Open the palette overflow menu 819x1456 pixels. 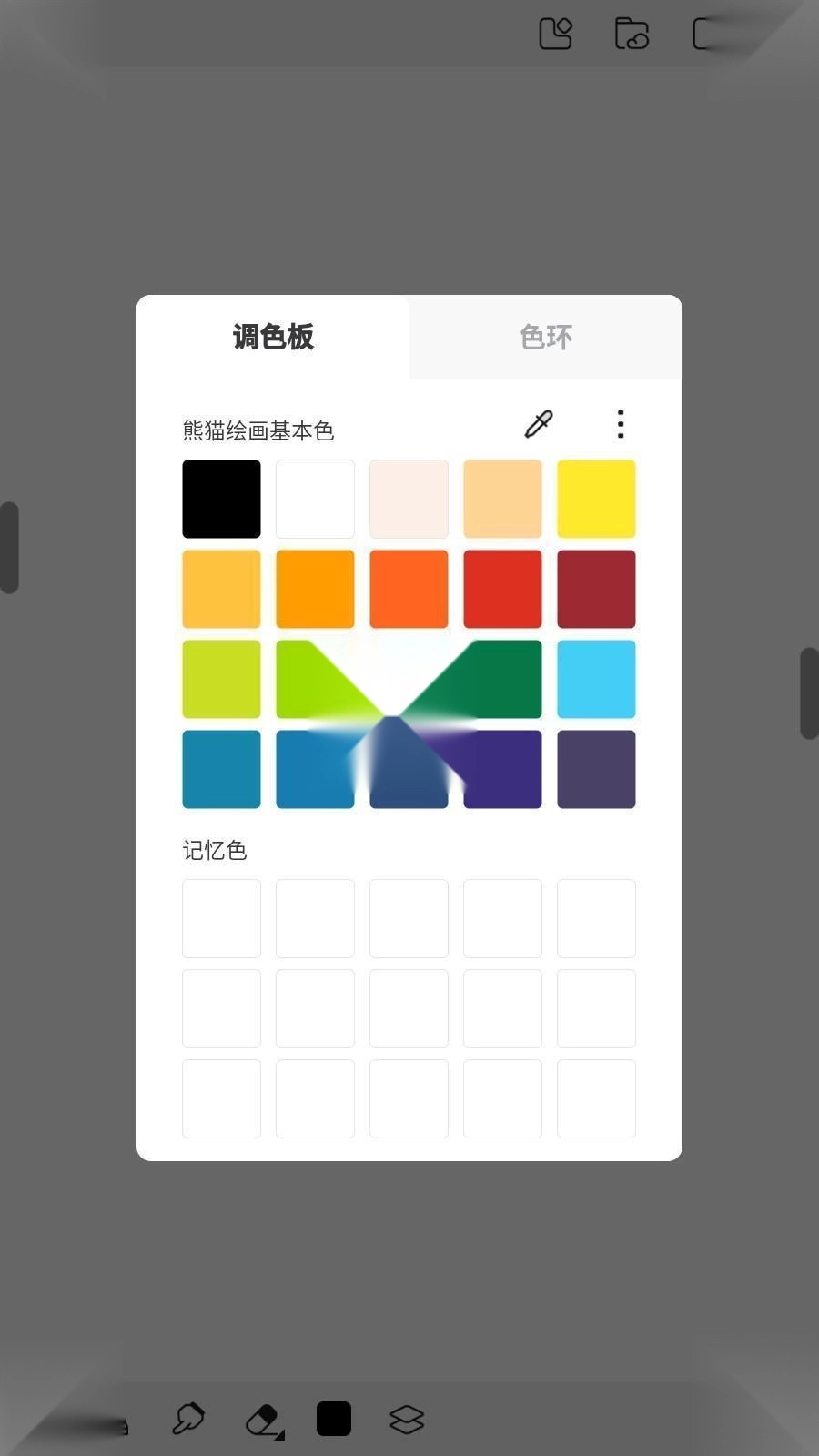coord(621,424)
